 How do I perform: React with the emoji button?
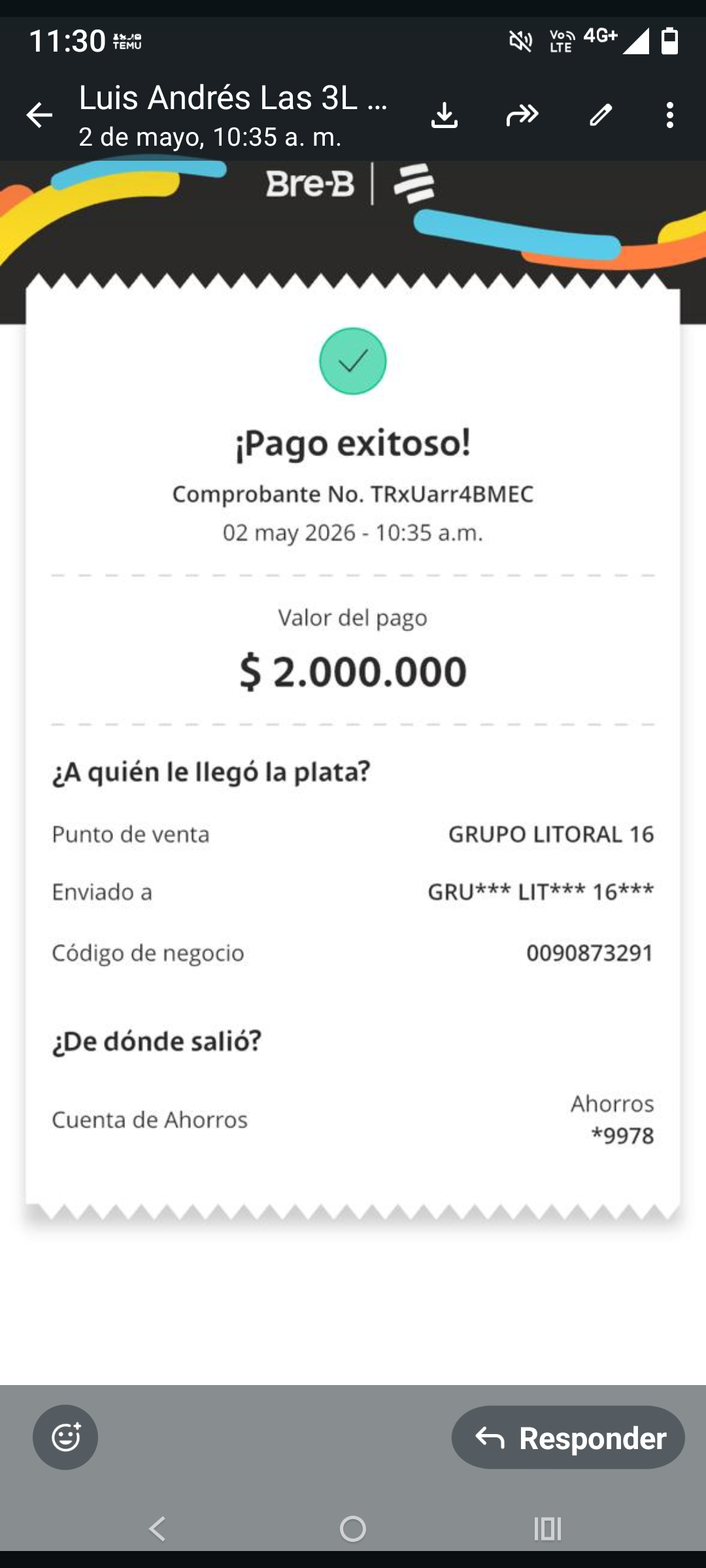coord(65,1437)
